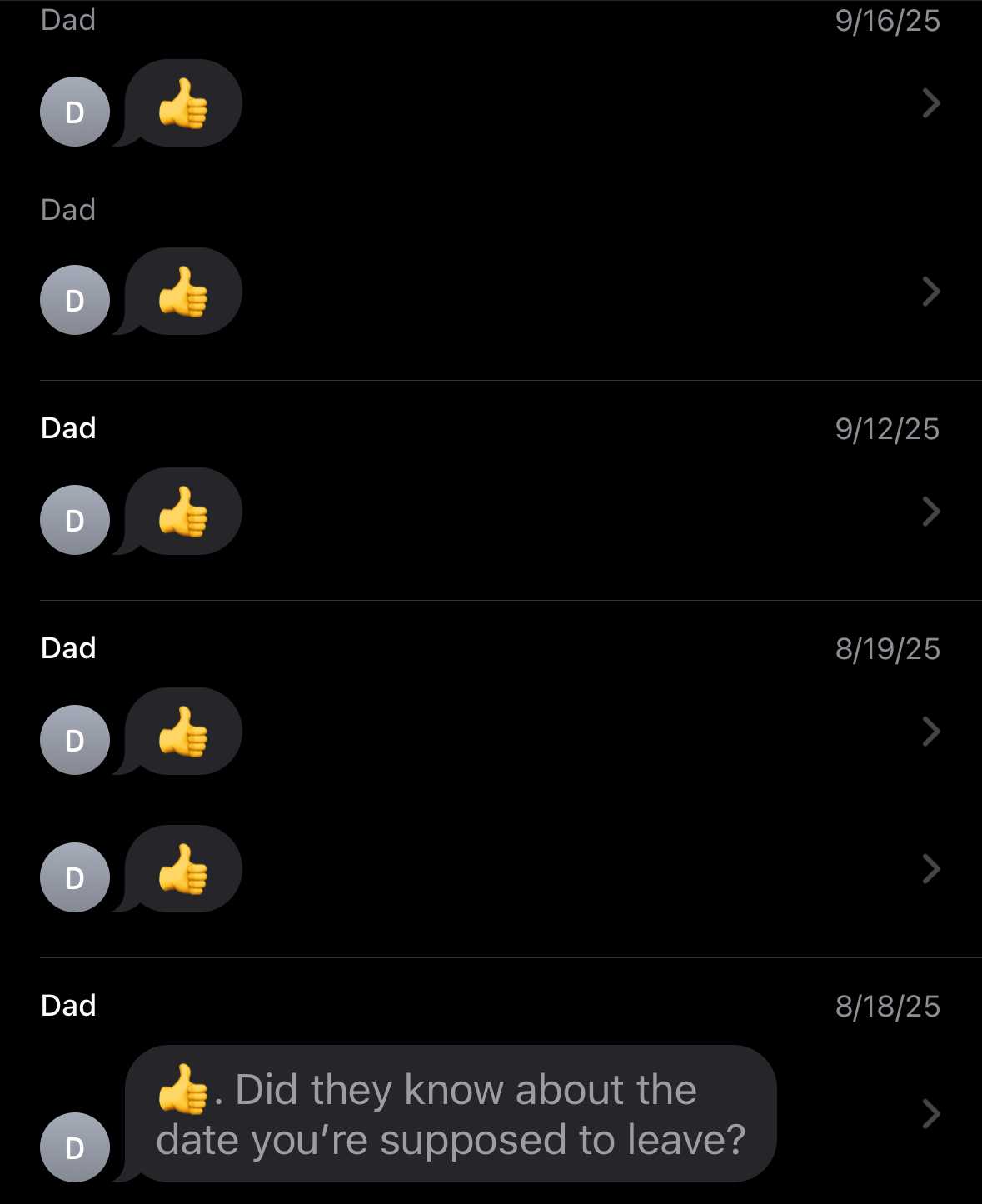Tap the thumbs up bubble under 9/12/25

(x=185, y=511)
